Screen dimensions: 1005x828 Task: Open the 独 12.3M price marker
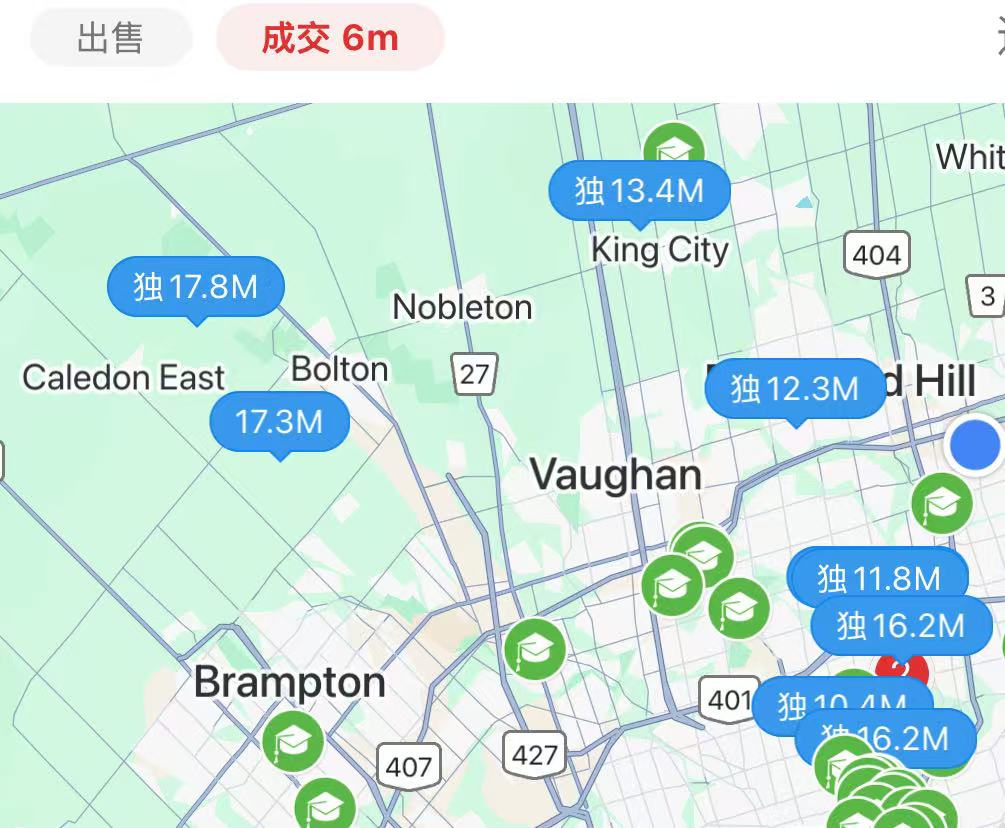(795, 388)
